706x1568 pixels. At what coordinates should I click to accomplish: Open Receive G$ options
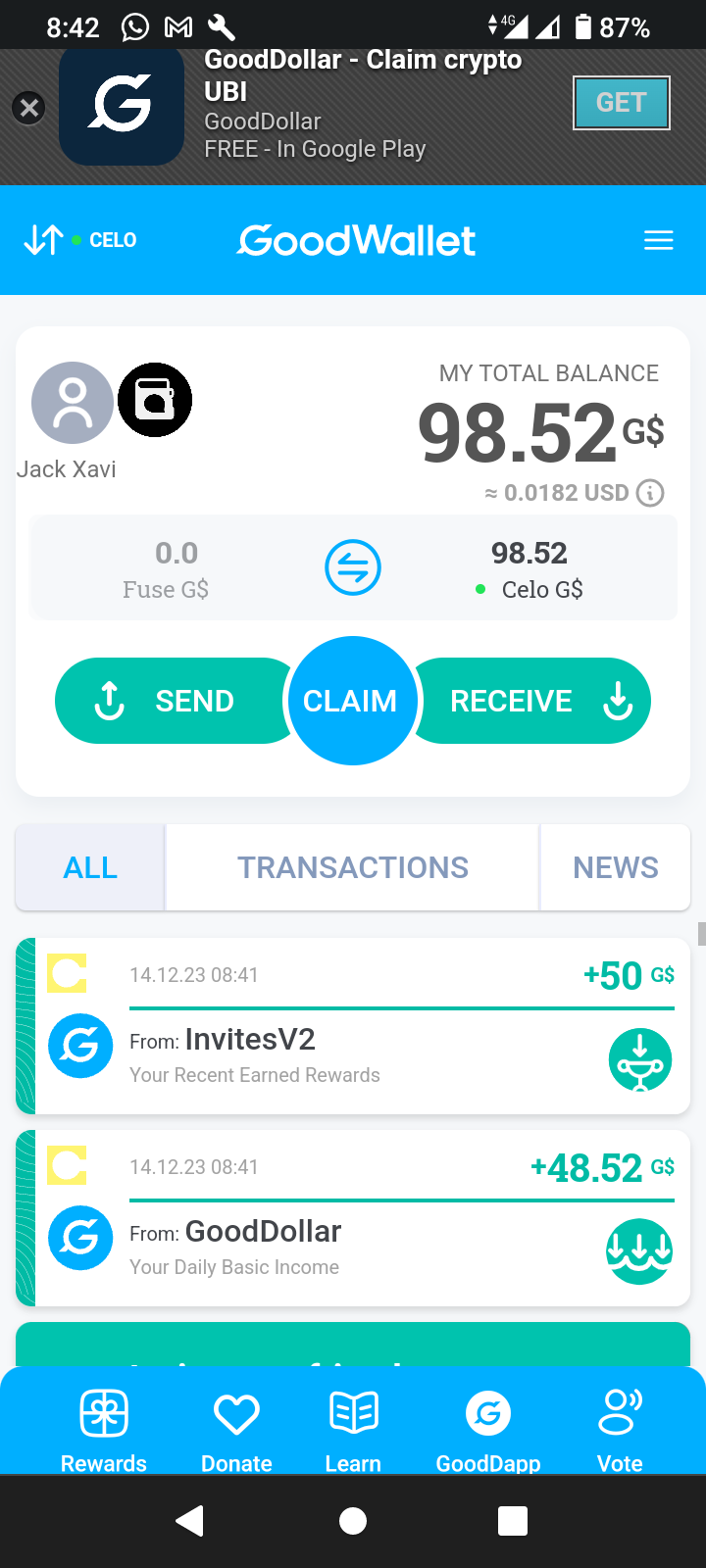[x=534, y=701]
